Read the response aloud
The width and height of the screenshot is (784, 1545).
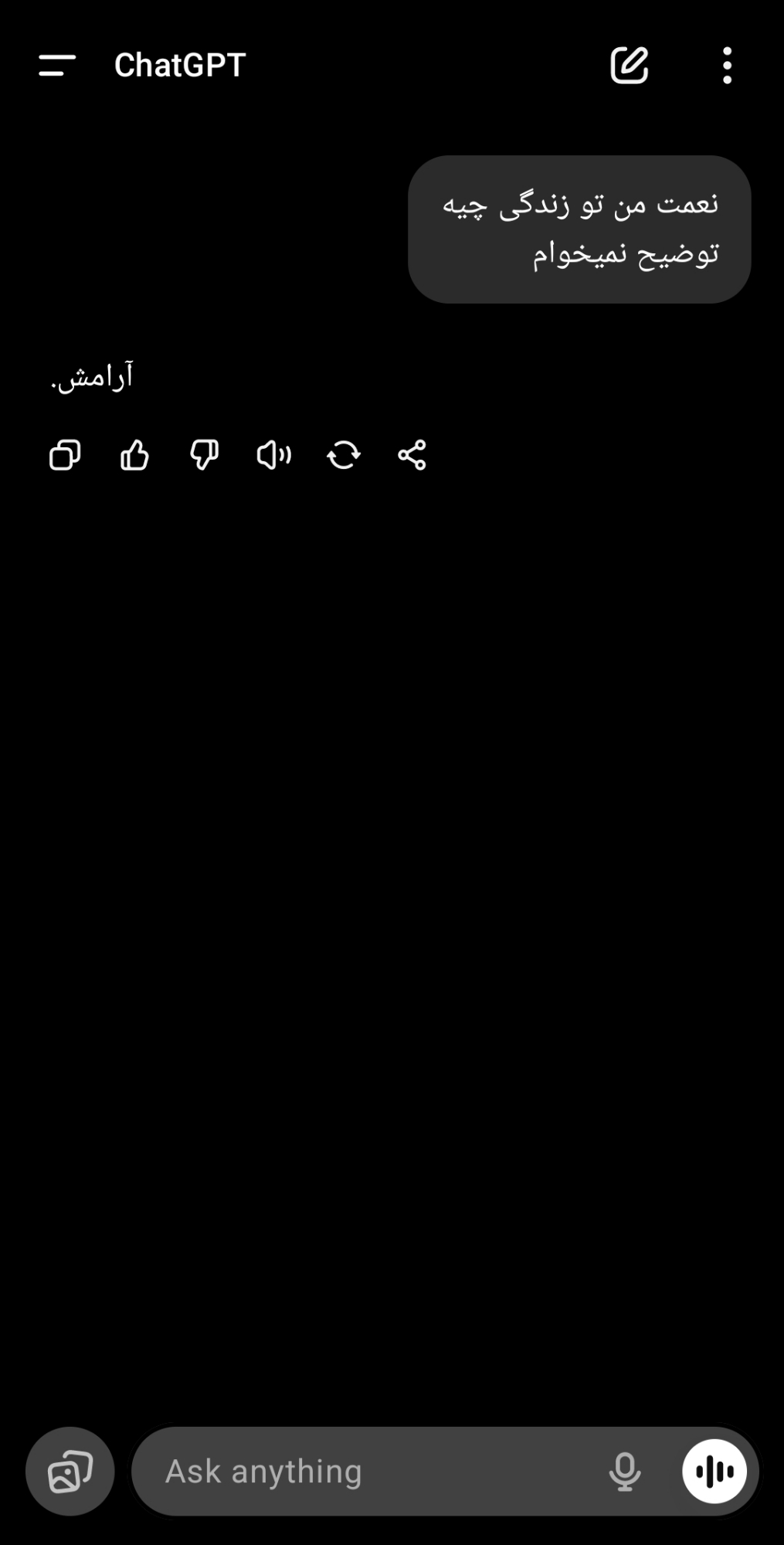[273, 455]
